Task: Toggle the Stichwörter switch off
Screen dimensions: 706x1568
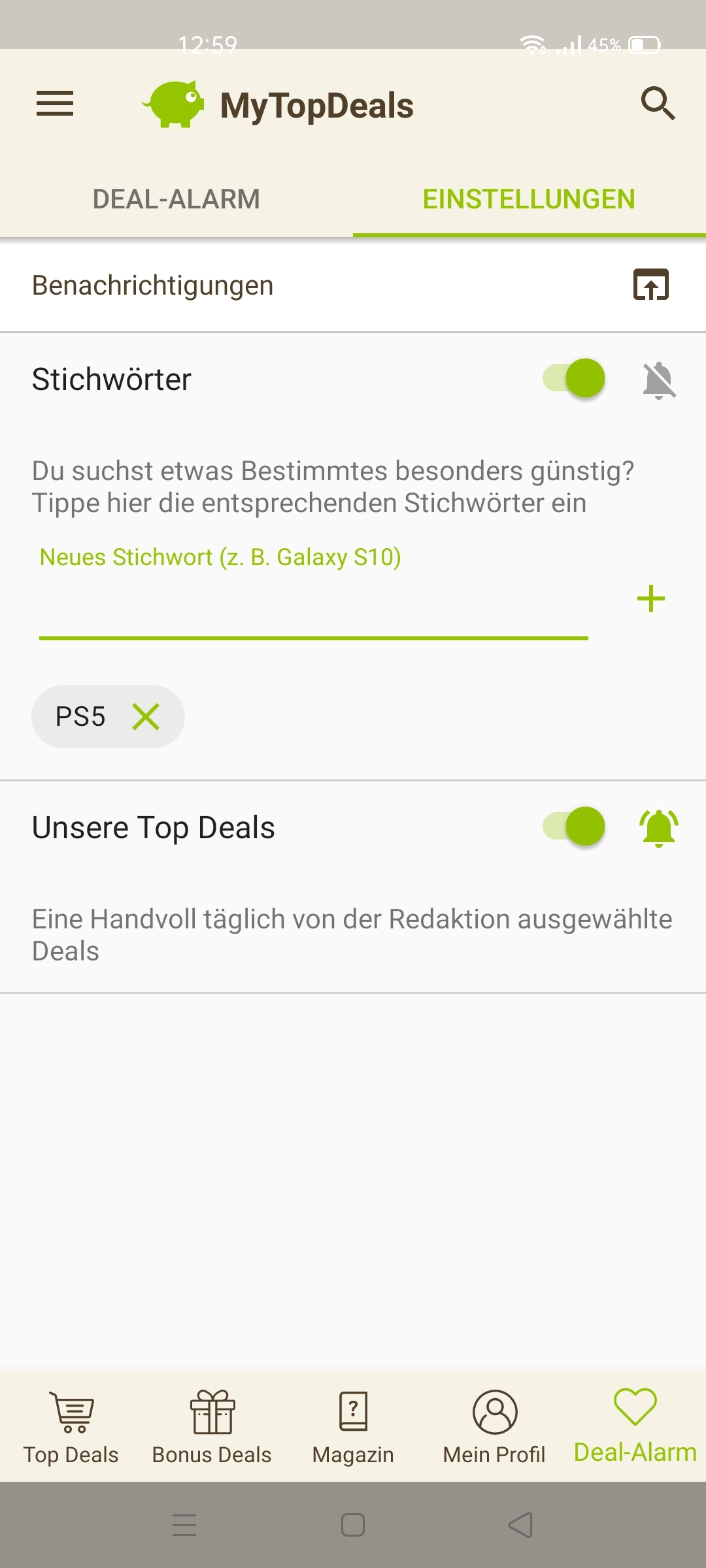Action: 574,378
